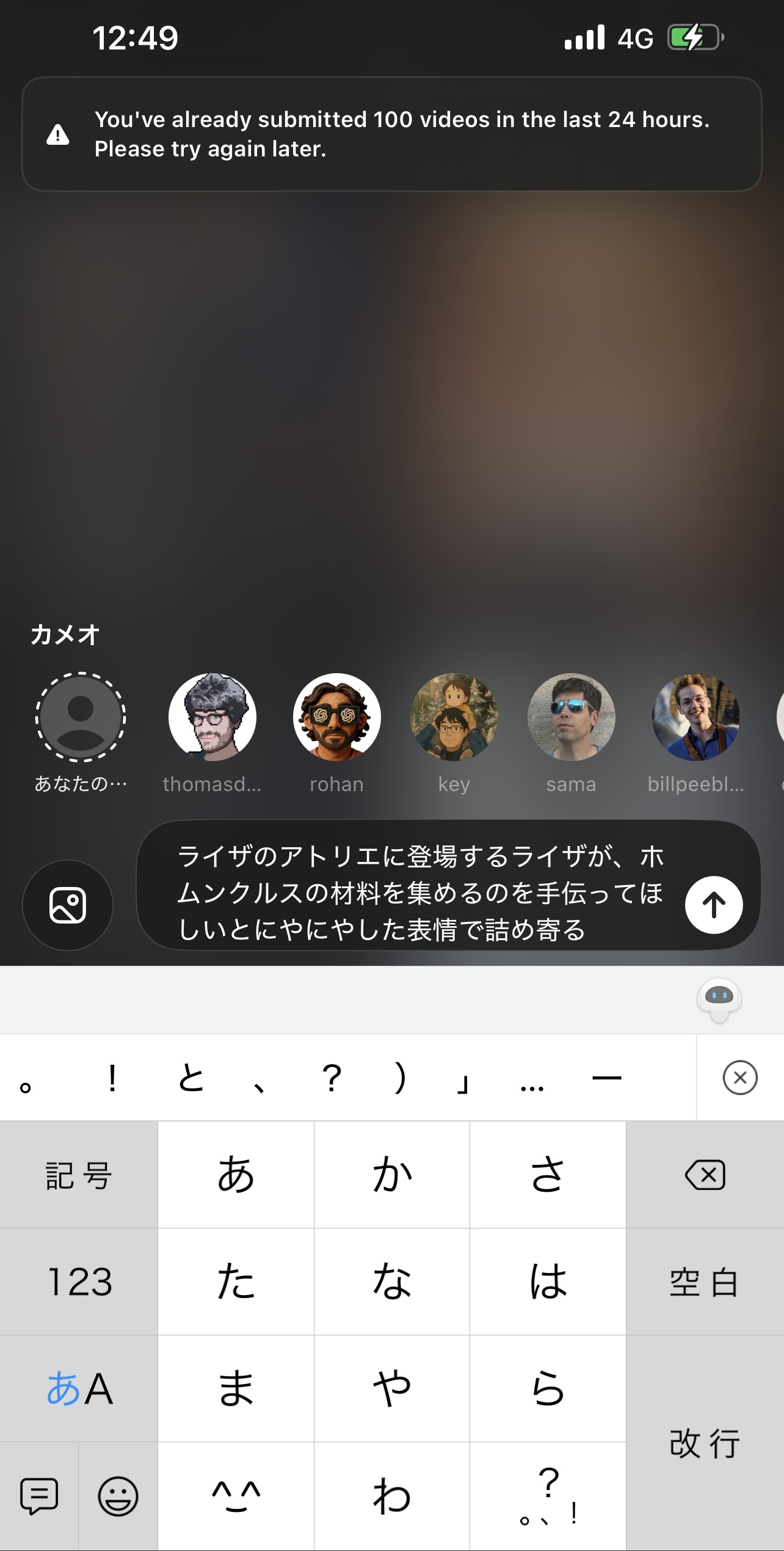Image resolution: width=784 pixels, height=1551 pixels.
Task: Pick the sama cameo
Action: point(571,717)
